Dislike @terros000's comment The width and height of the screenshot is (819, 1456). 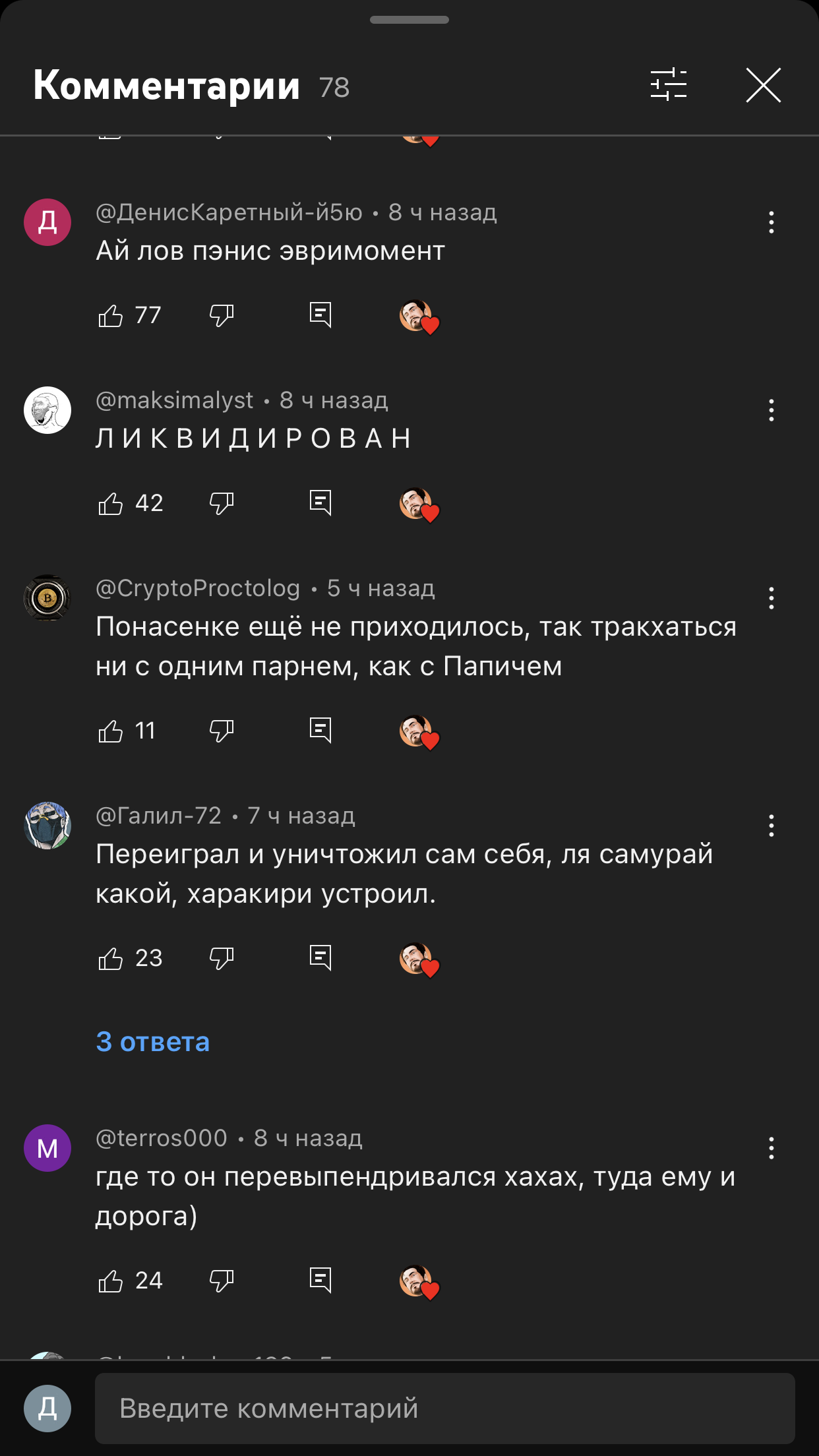click(222, 1281)
